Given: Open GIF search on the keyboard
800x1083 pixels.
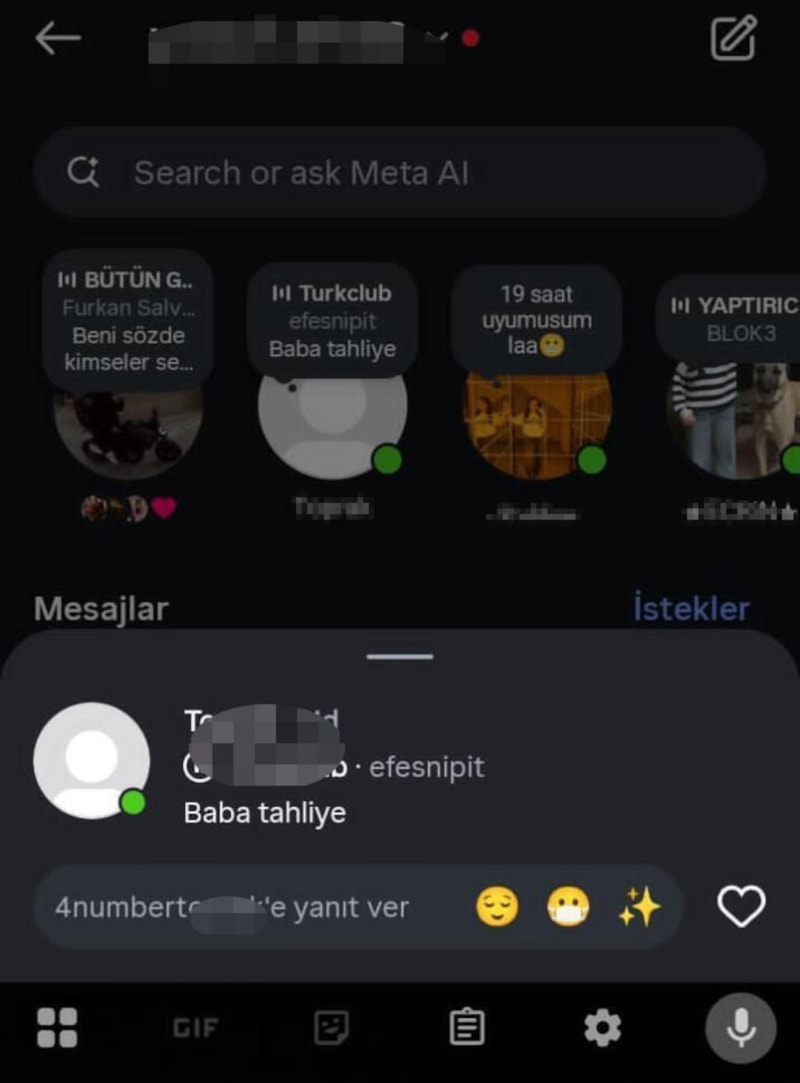Looking at the screenshot, I should pyautogui.click(x=196, y=1027).
